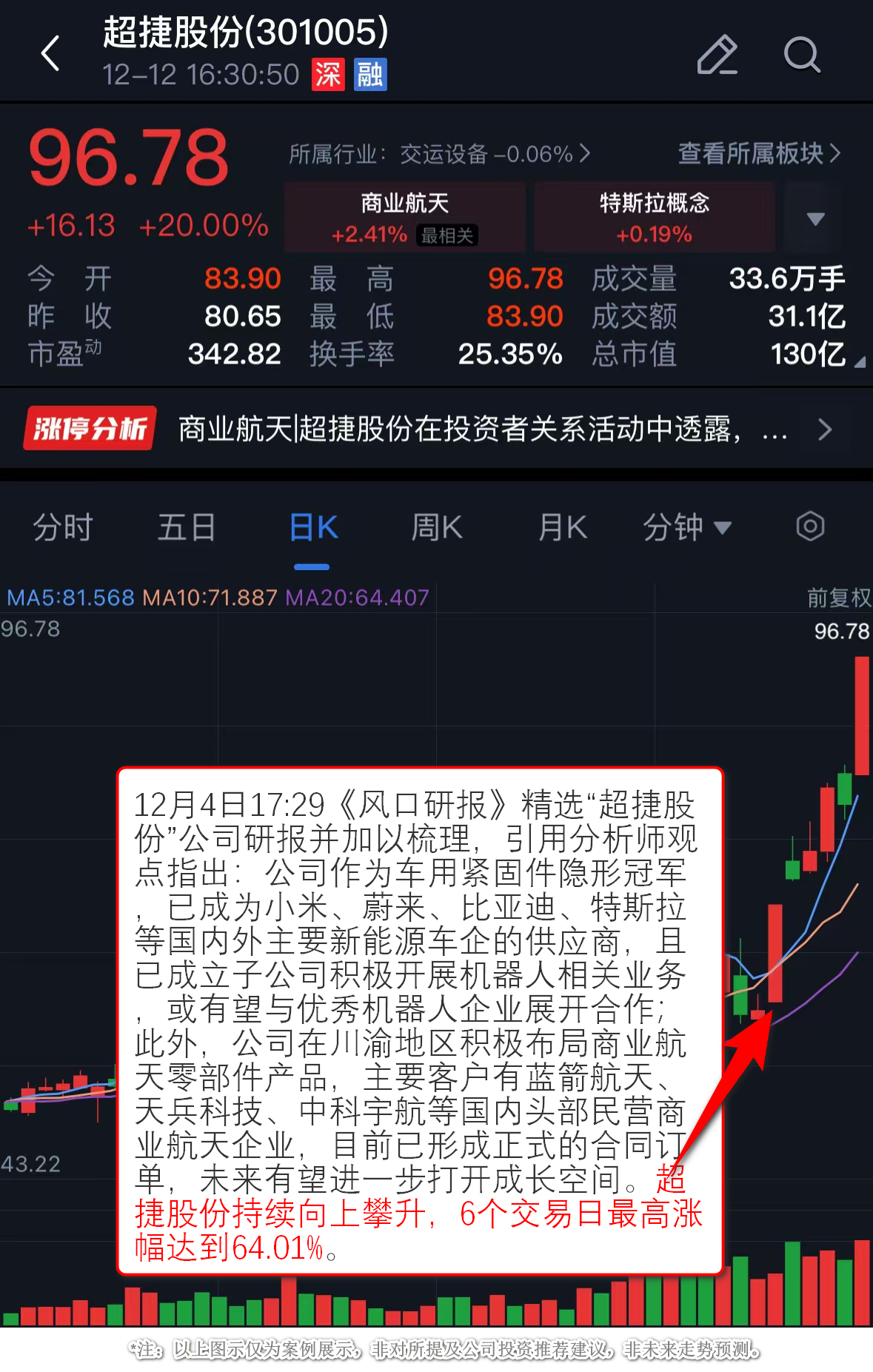Switch to the 周K chart tab

pos(437,528)
